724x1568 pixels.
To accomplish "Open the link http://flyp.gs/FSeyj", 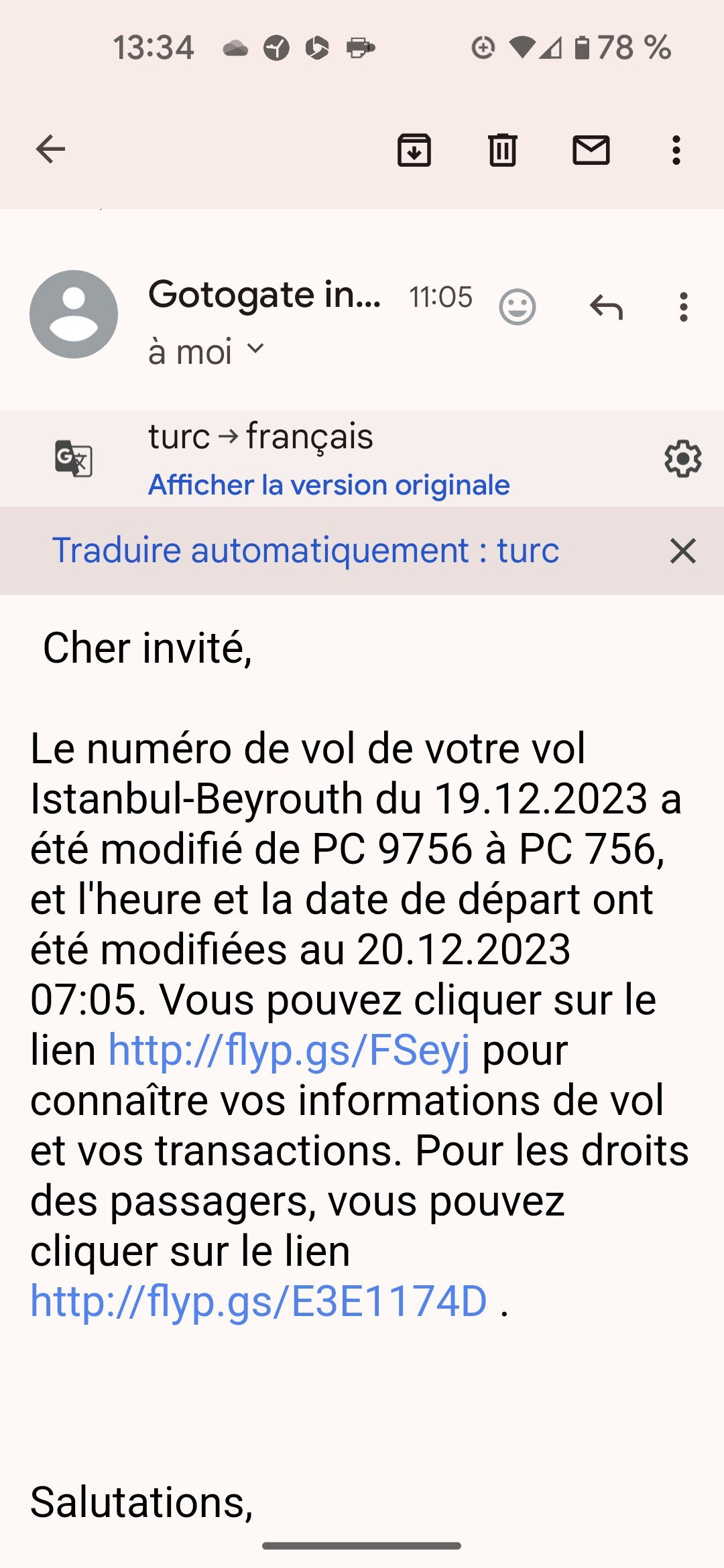I will pos(289,1050).
